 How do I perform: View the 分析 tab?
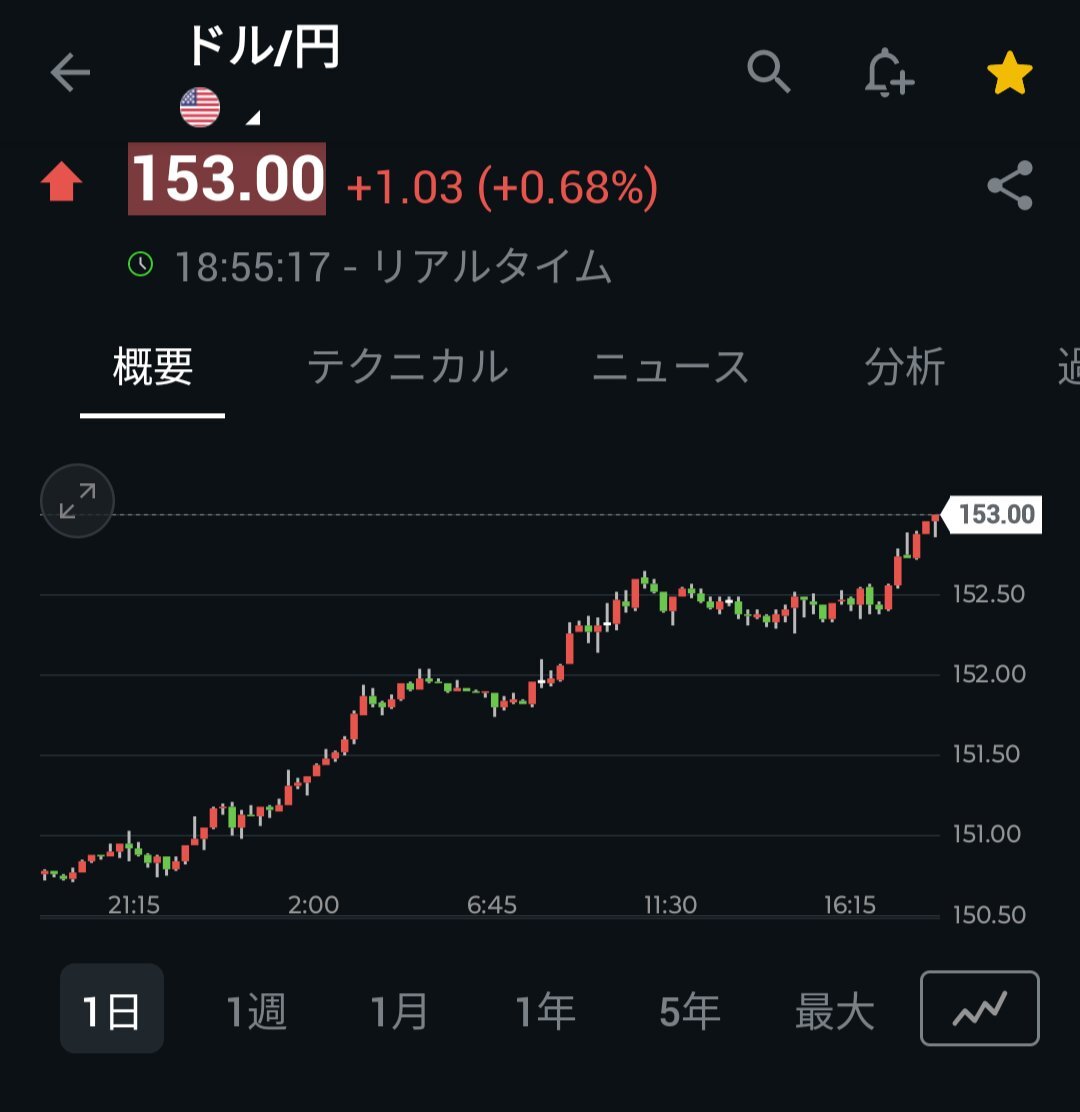(x=905, y=368)
